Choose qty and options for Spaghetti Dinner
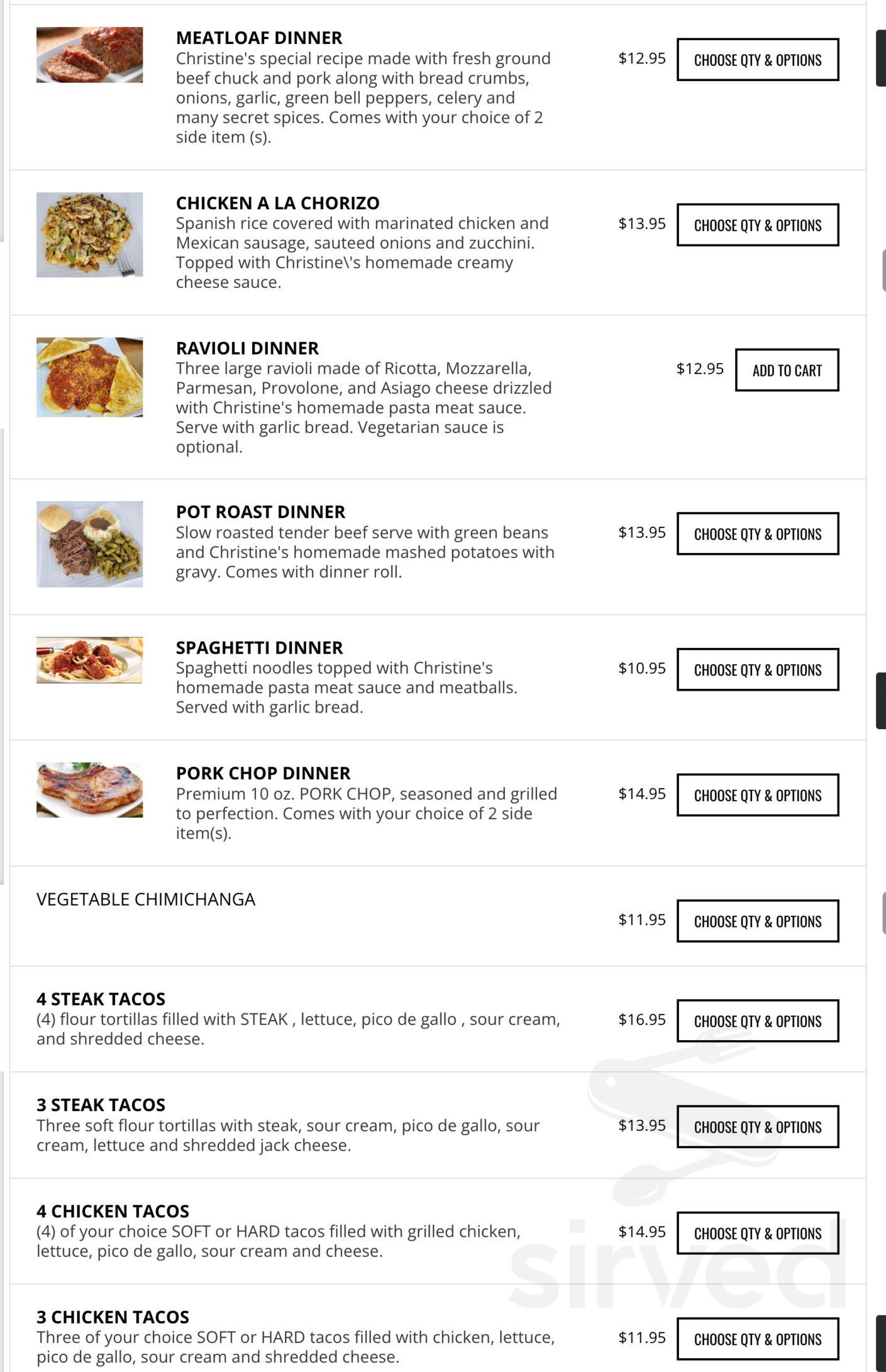 (x=757, y=669)
